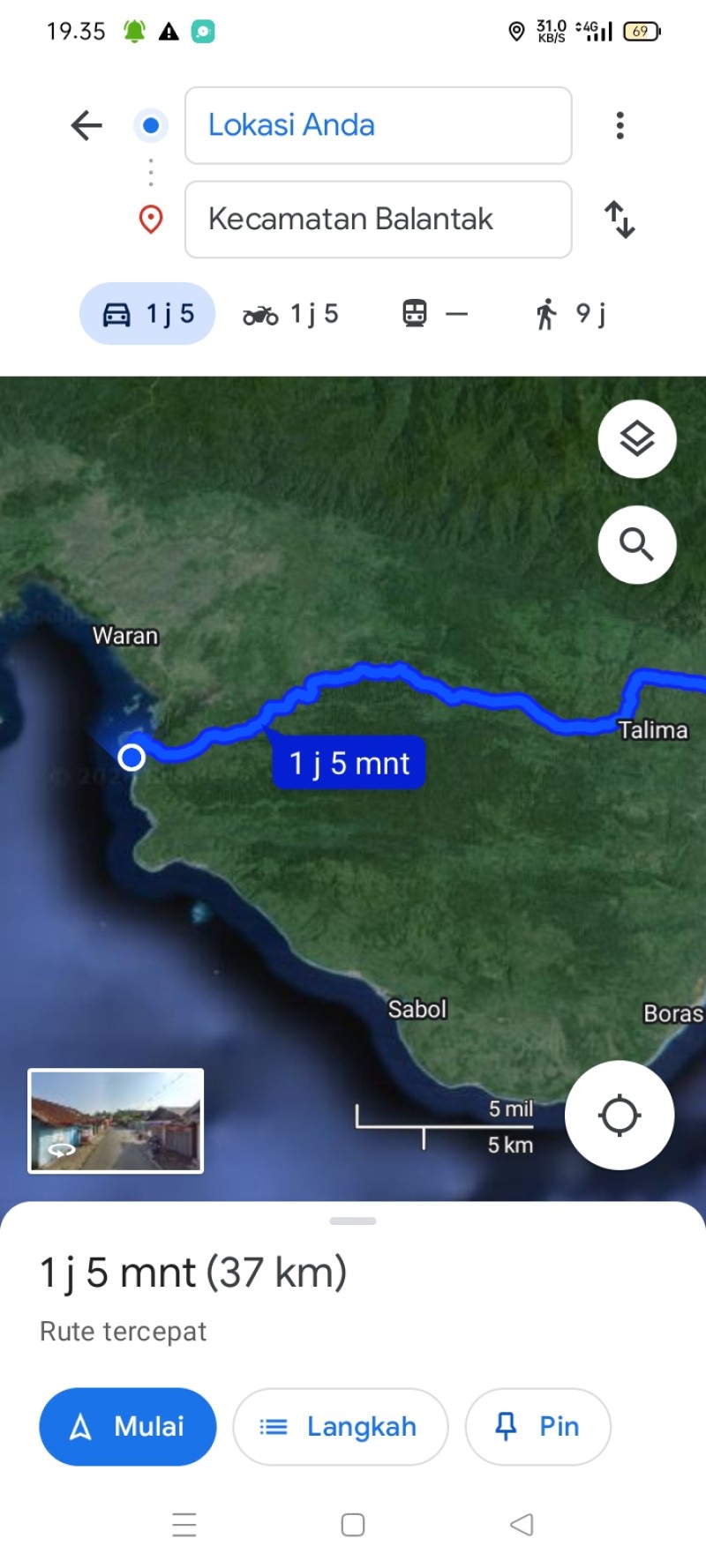Image resolution: width=706 pixels, height=1568 pixels.
Task: Center map on my current location
Action: pos(620,1116)
